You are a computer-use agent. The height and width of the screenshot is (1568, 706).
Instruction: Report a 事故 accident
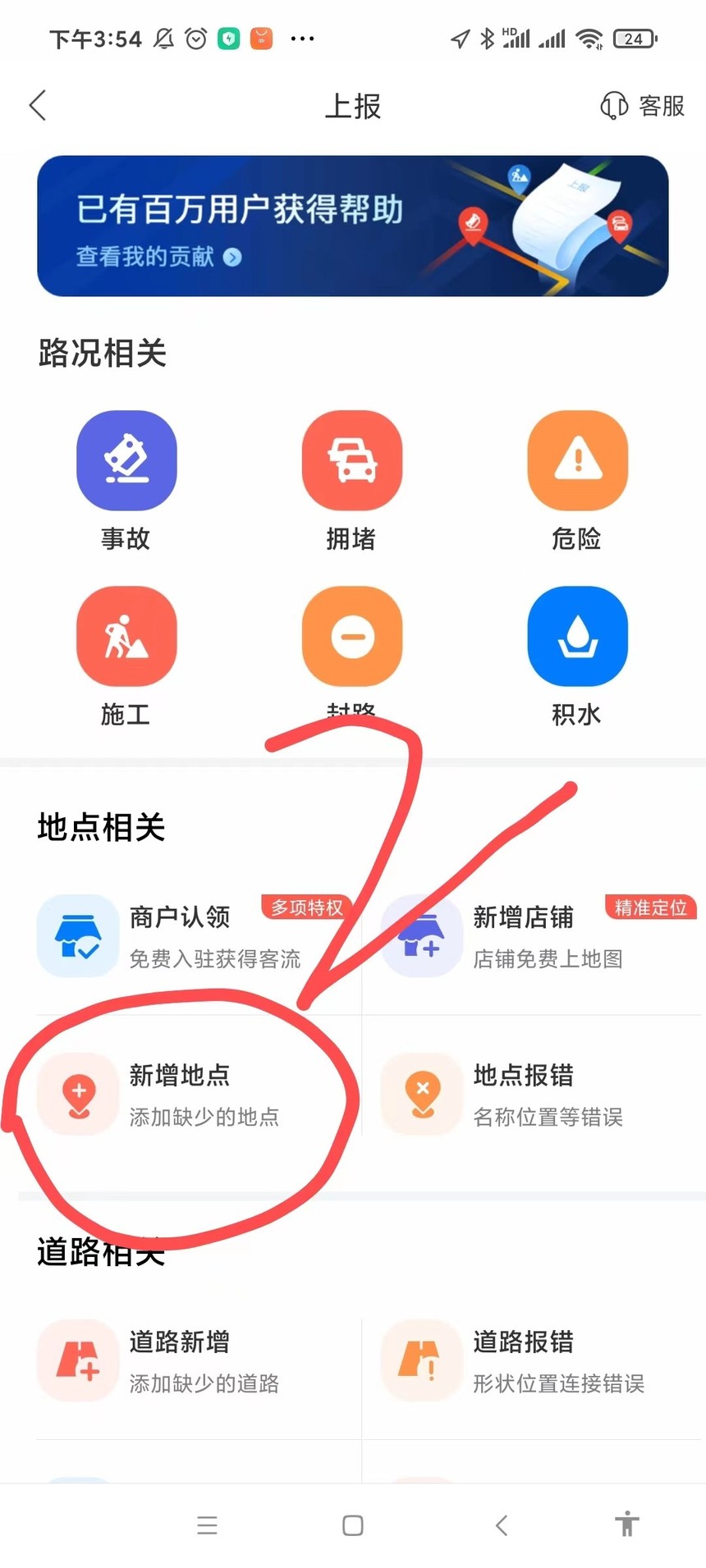pyautogui.click(x=126, y=462)
